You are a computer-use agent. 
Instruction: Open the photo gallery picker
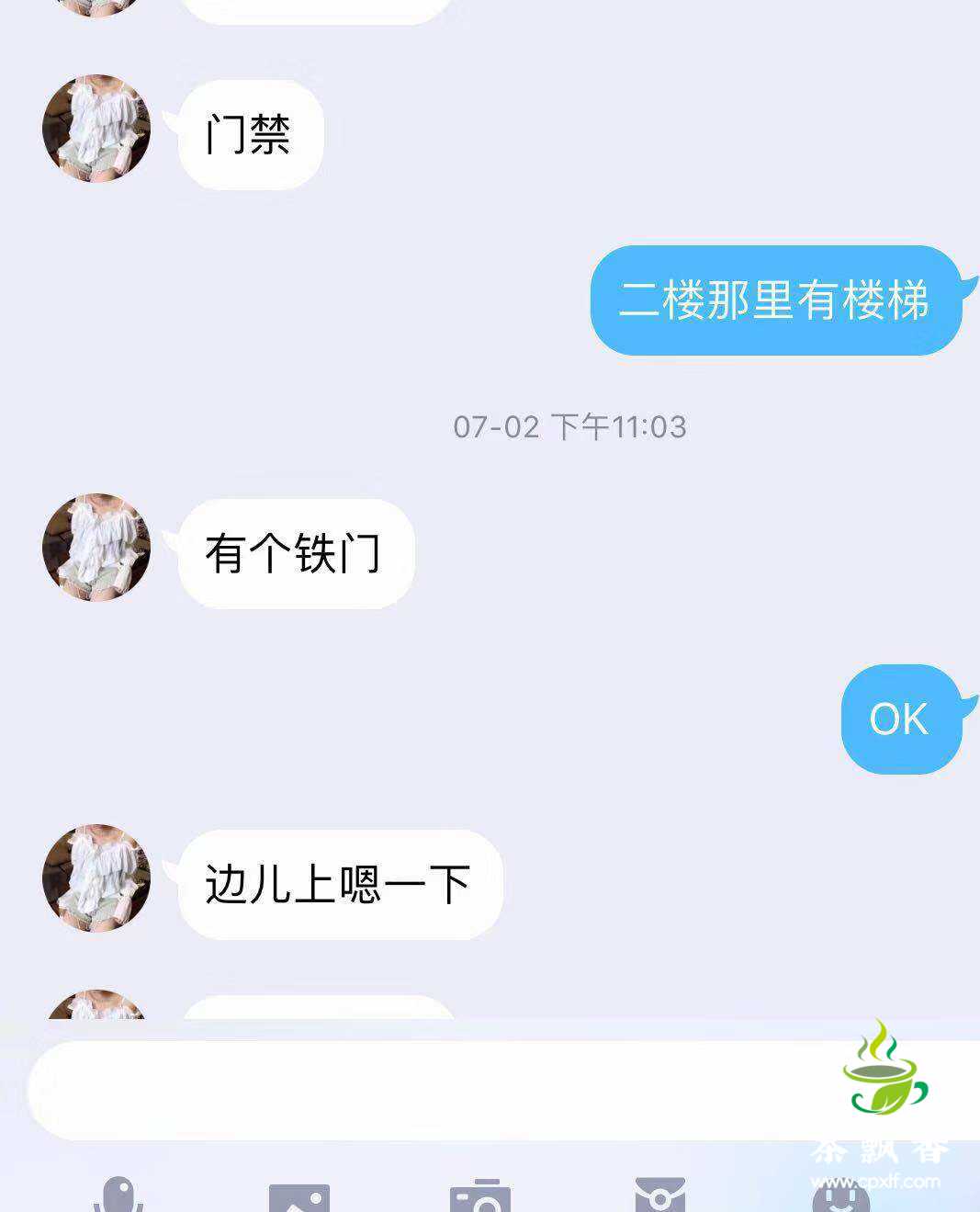[299, 1196]
